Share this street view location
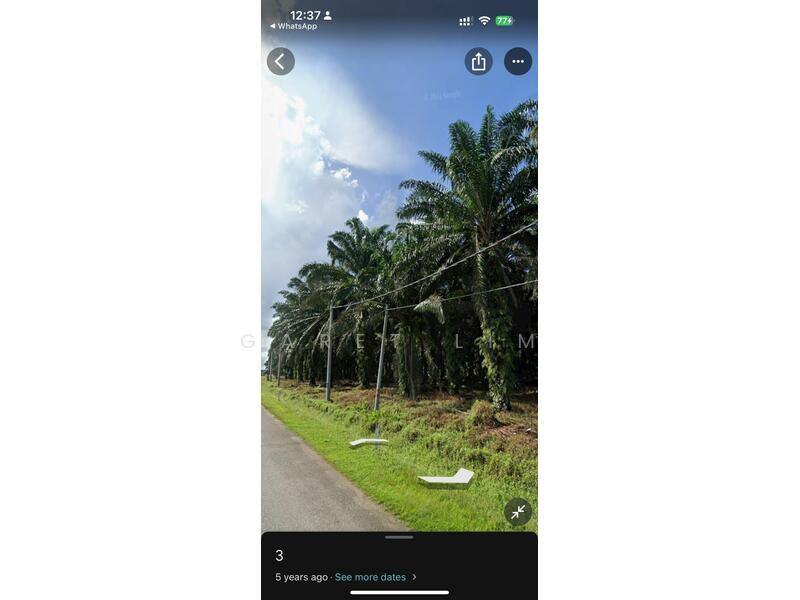The width and height of the screenshot is (800, 600). click(x=478, y=61)
